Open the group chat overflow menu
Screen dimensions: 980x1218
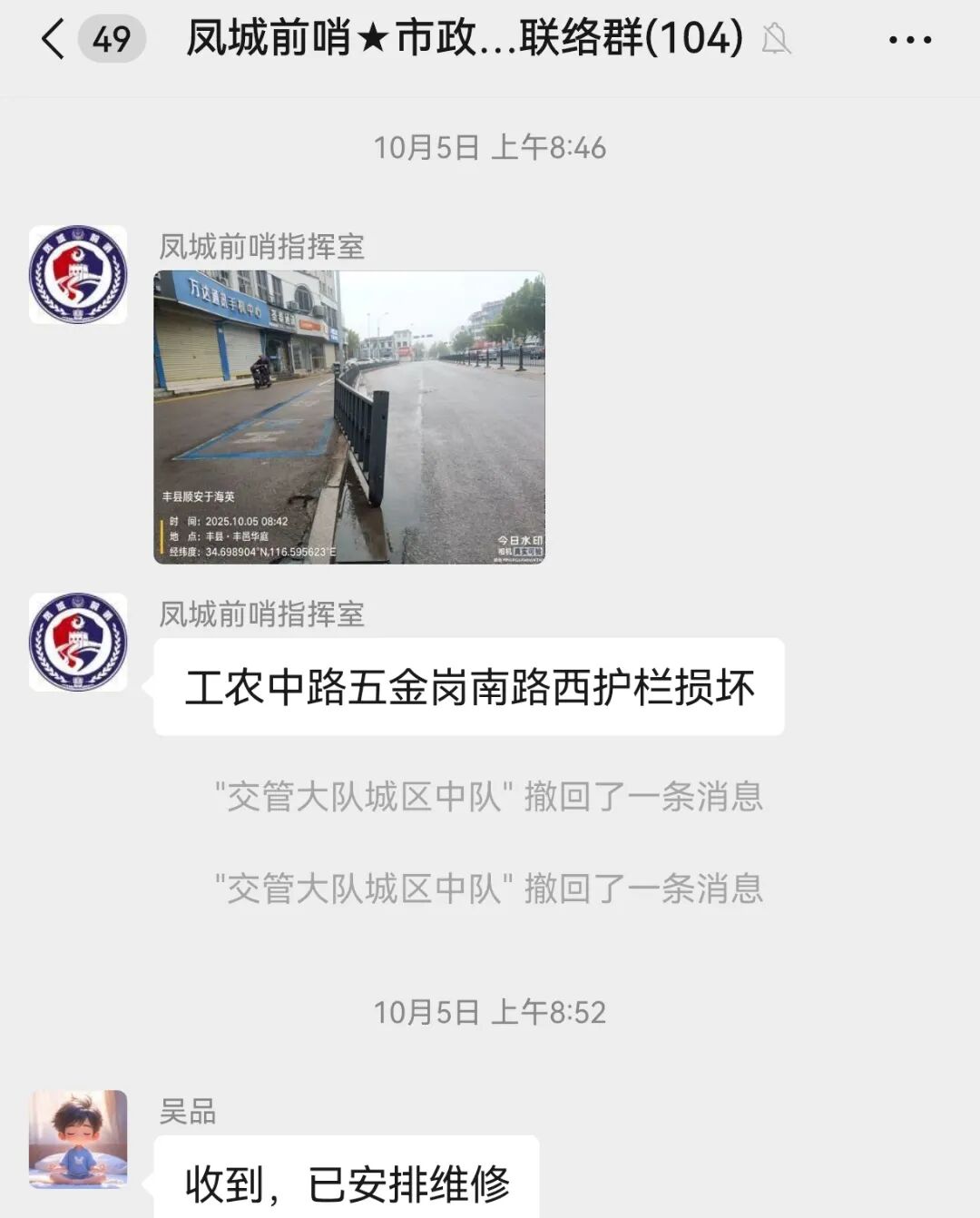909,40
